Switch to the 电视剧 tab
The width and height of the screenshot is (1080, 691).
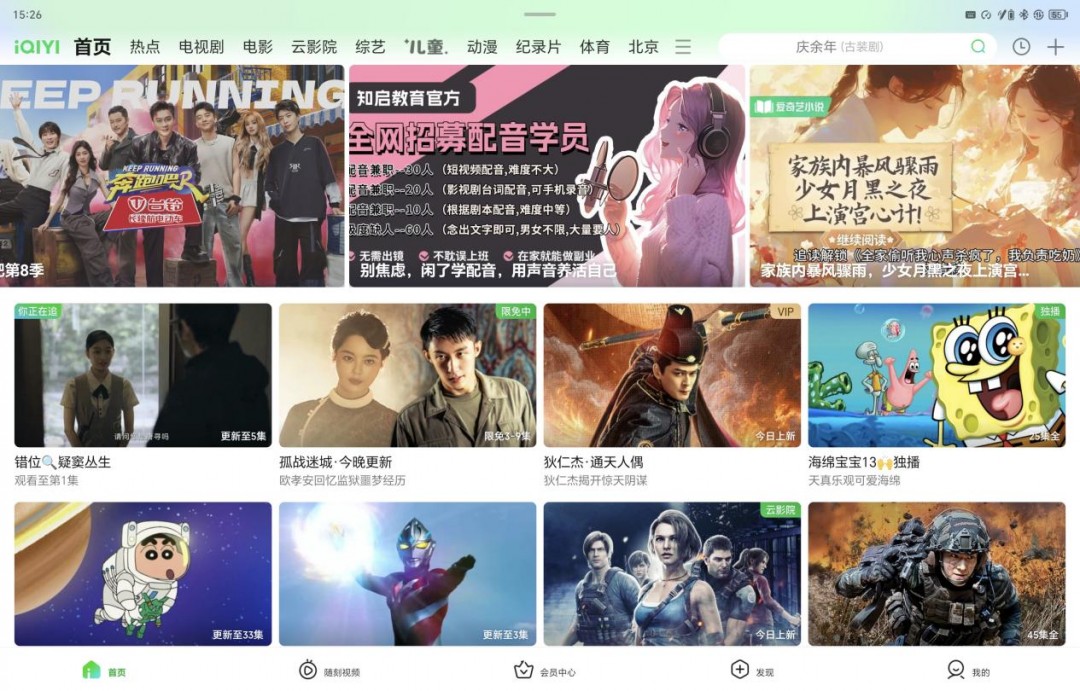[x=201, y=47]
